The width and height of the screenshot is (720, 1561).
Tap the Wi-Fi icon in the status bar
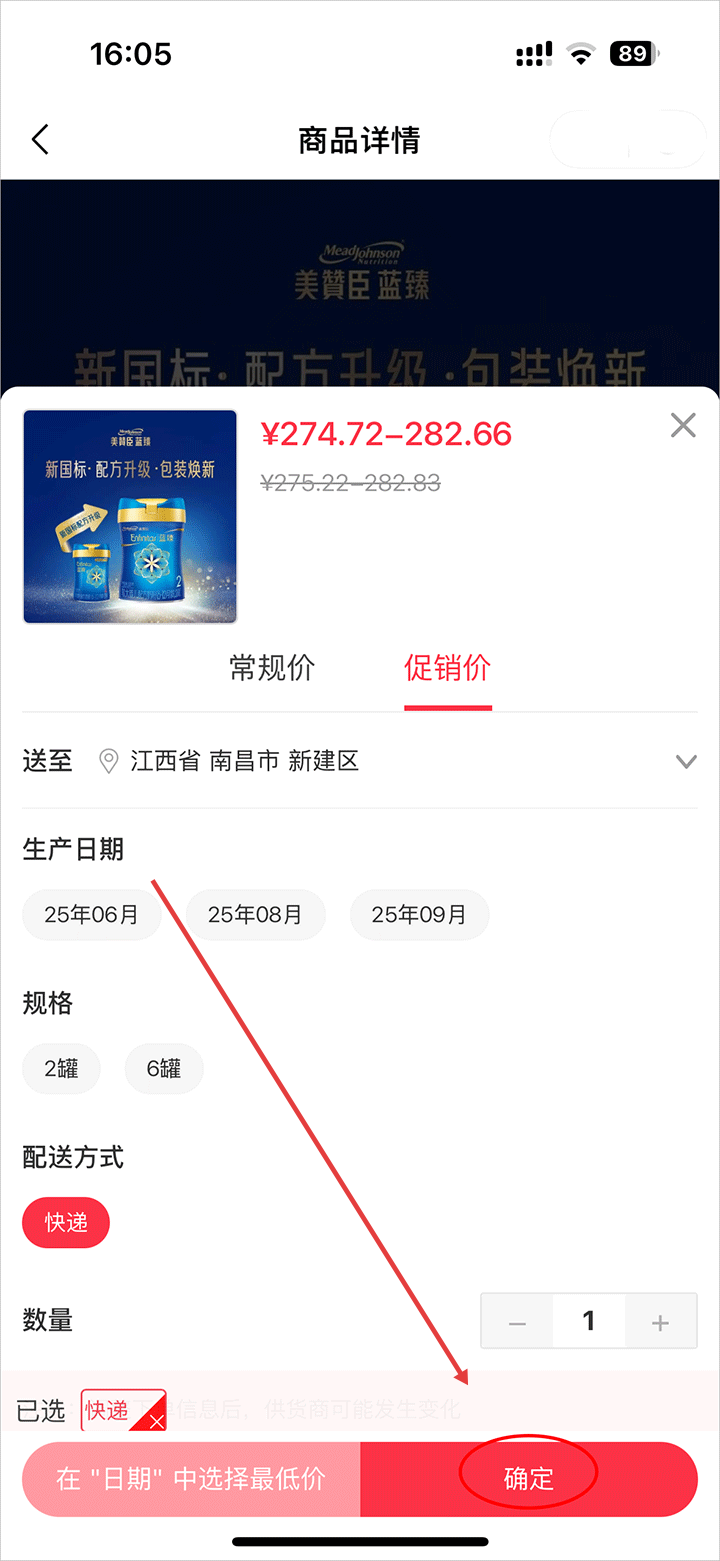[581, 53]
